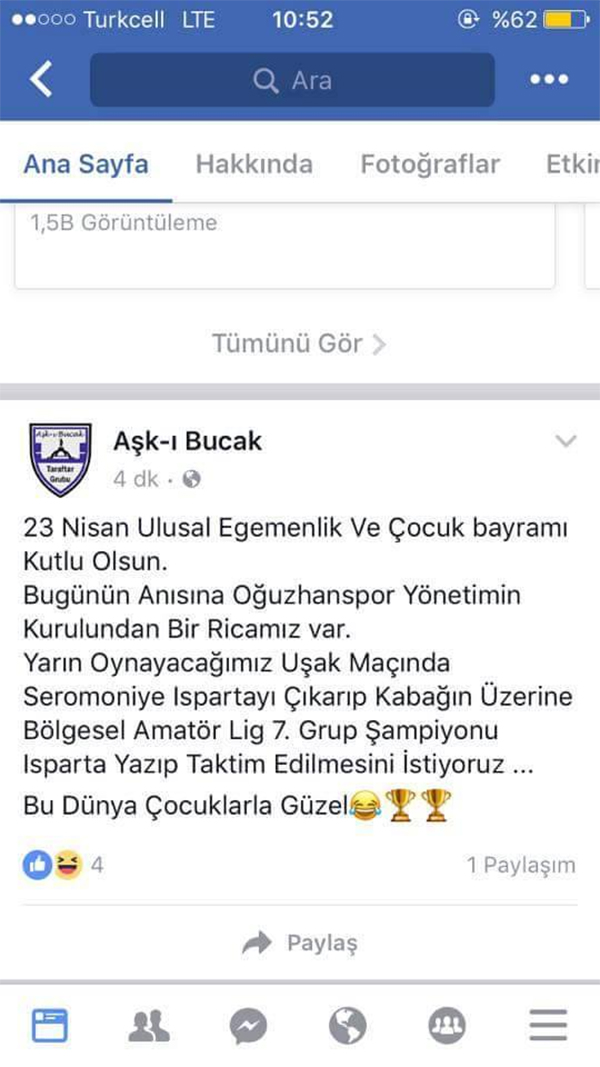View 1 Paylaşım share details
This screenshot has height=1067, width=600.
(521, 865)
